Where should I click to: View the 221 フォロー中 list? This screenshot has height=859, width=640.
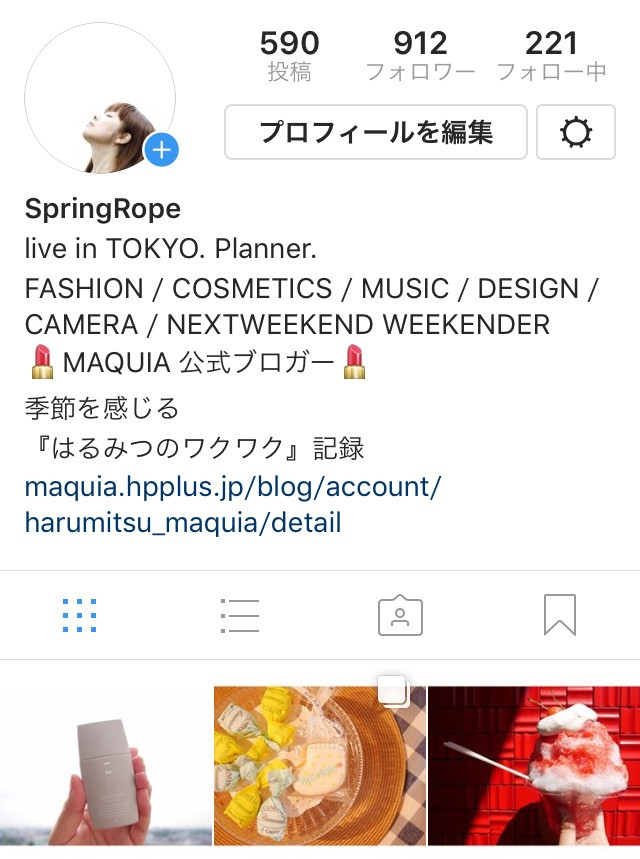[551, 55]
